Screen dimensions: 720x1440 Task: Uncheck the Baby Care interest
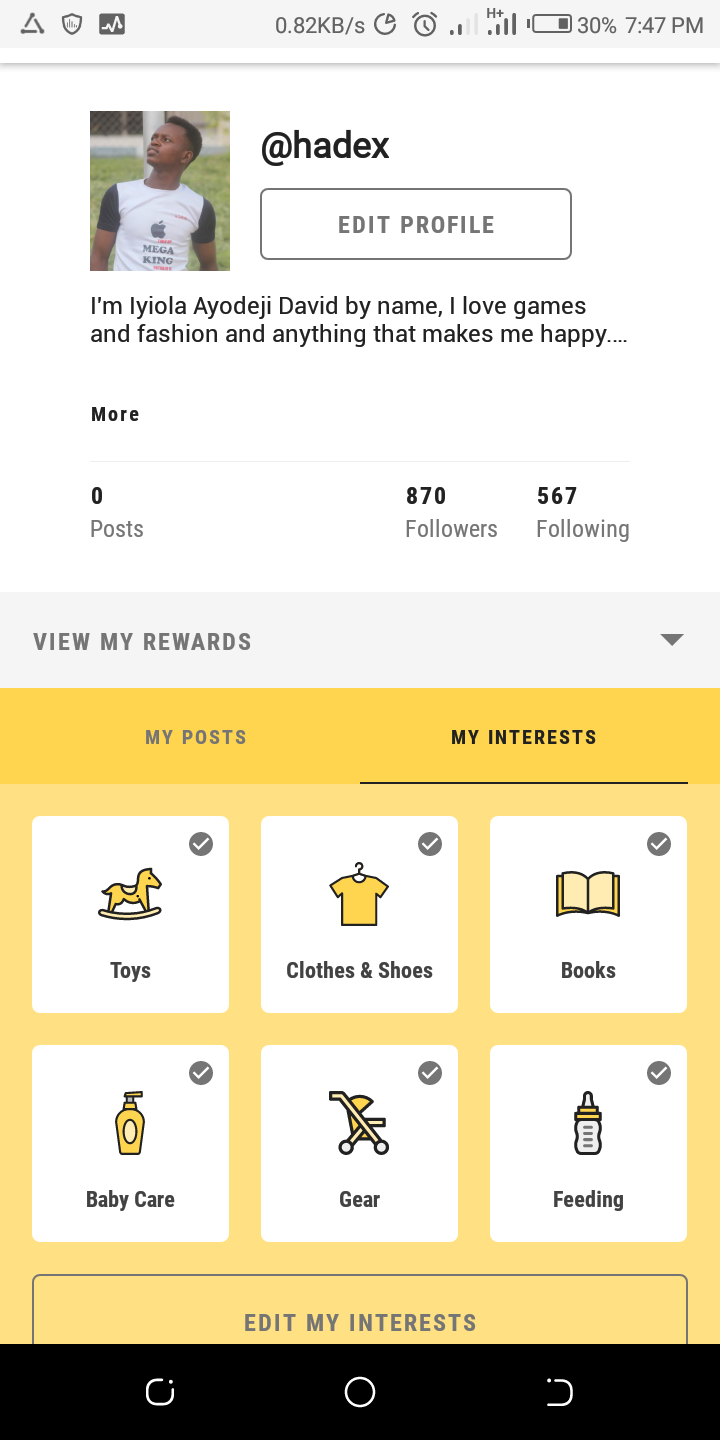click(131, 1143)
